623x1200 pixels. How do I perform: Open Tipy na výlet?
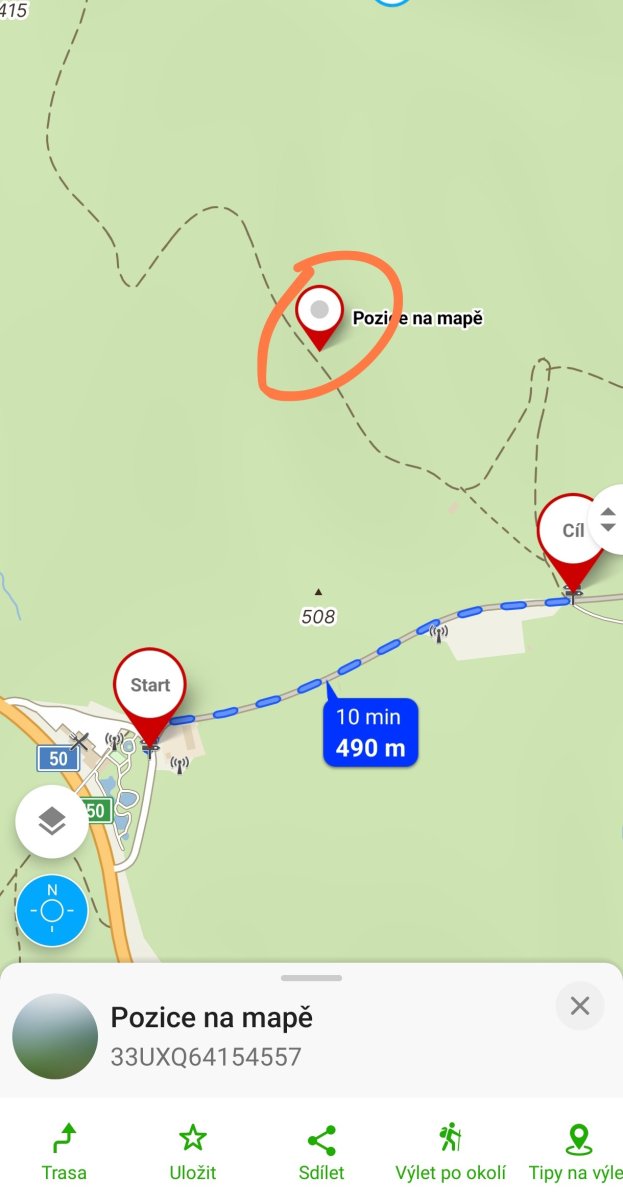coord(580,1150)
